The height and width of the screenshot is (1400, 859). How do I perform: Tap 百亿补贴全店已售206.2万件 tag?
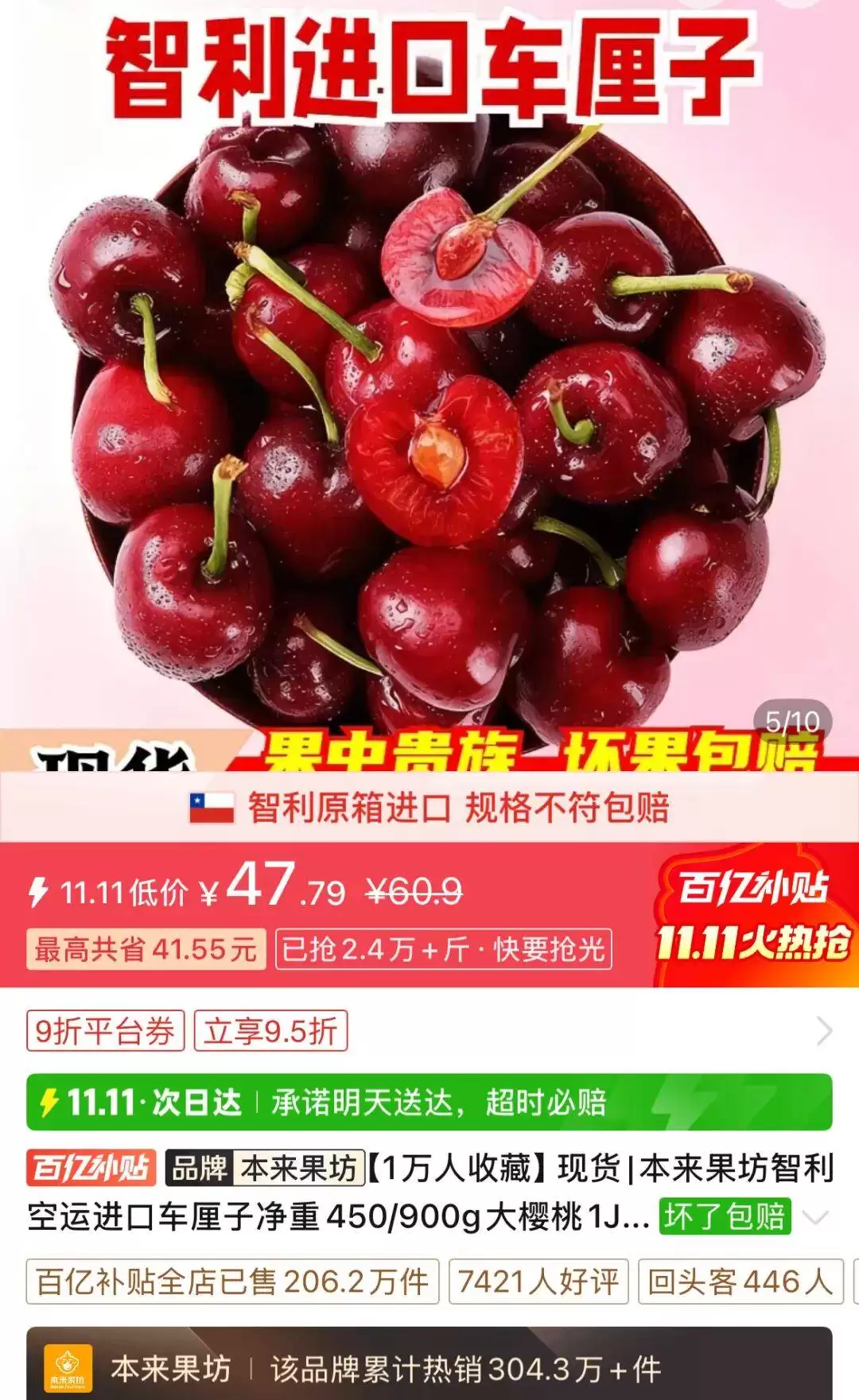click(232, 1282)
